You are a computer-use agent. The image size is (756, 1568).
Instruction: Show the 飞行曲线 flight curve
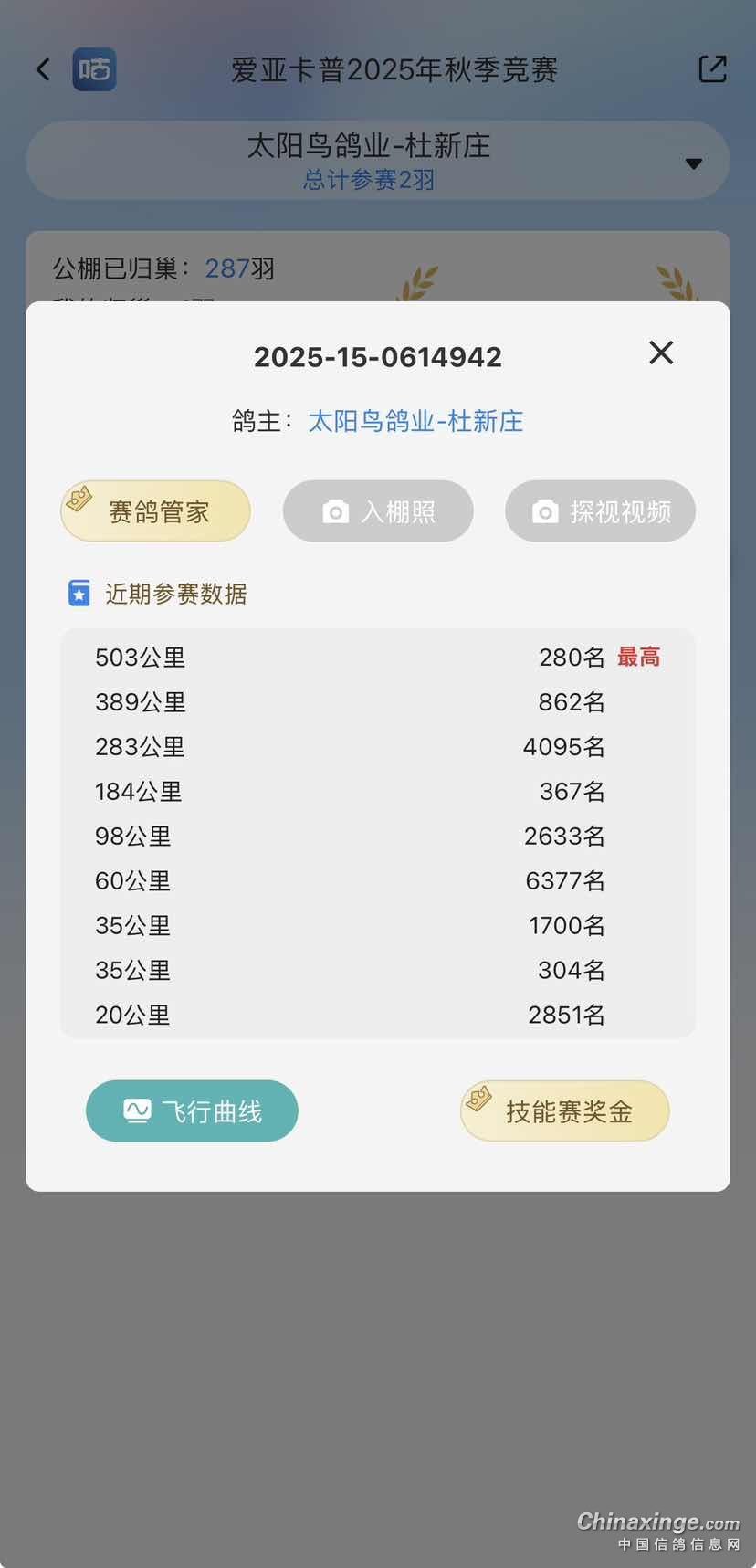(x=192, y=1110)
